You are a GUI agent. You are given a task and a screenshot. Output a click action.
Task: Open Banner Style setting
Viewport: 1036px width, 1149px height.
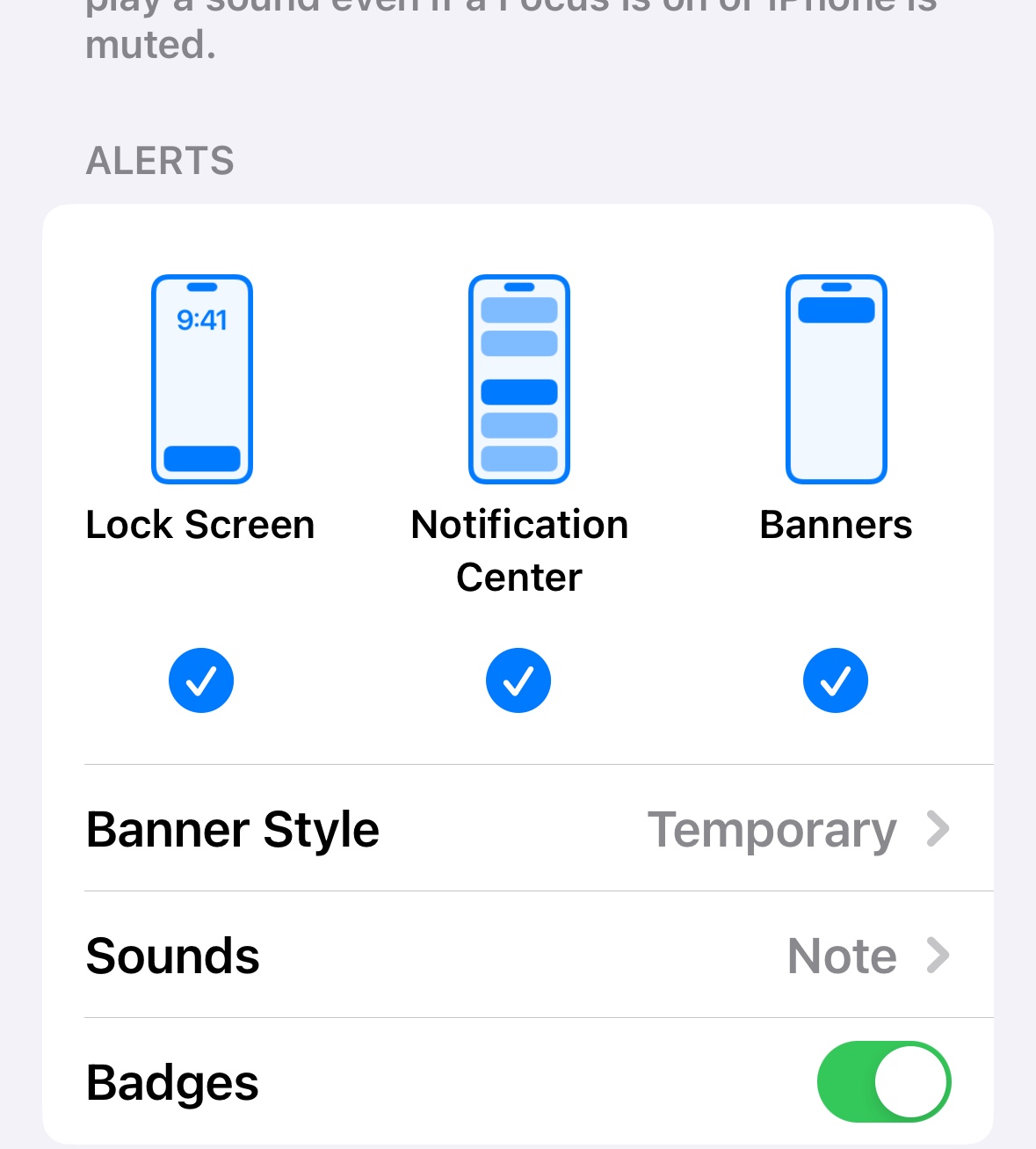(518, 829)
